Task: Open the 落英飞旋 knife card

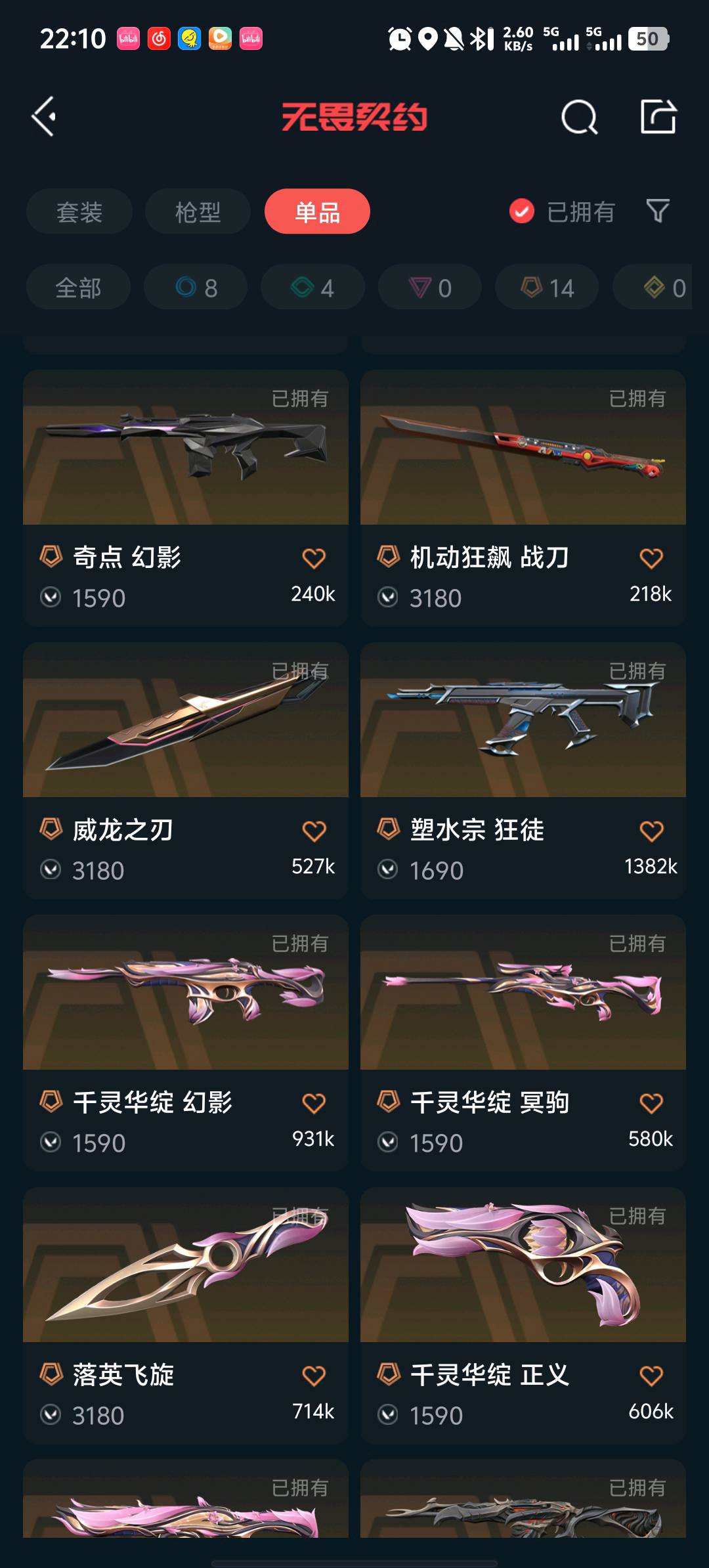Action: point(186,1315)
